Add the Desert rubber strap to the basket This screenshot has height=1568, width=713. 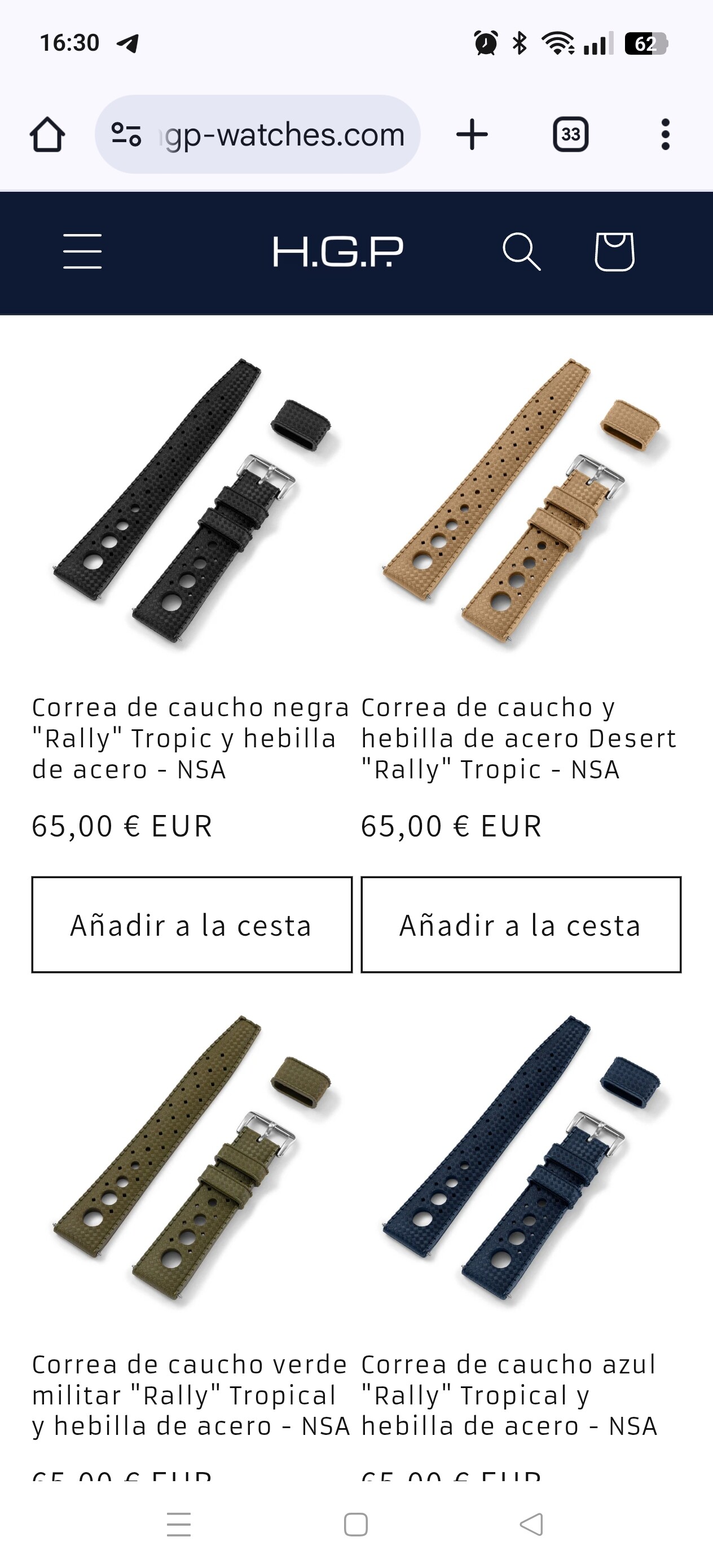[x=521, y=924]
